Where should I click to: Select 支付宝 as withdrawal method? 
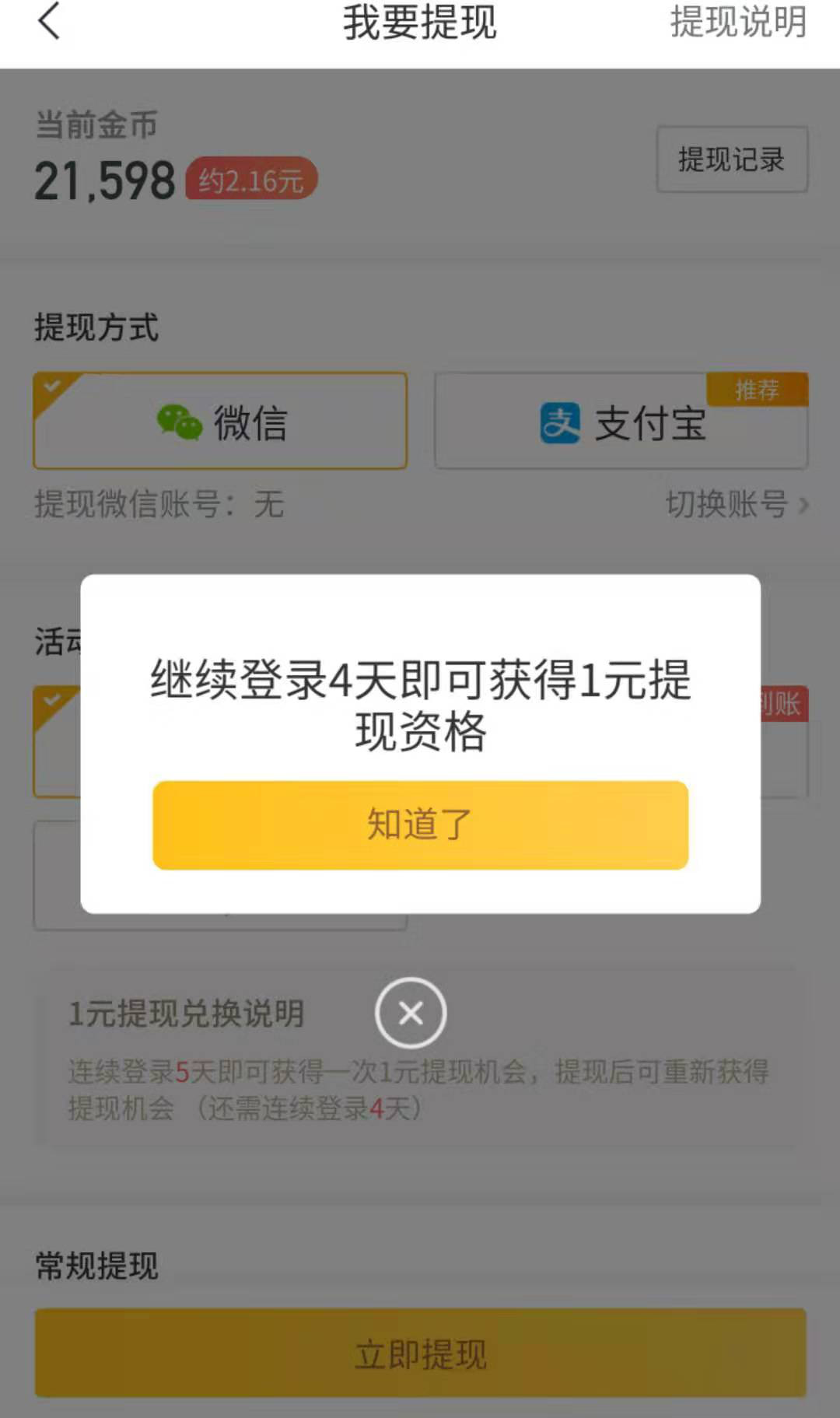620,420
